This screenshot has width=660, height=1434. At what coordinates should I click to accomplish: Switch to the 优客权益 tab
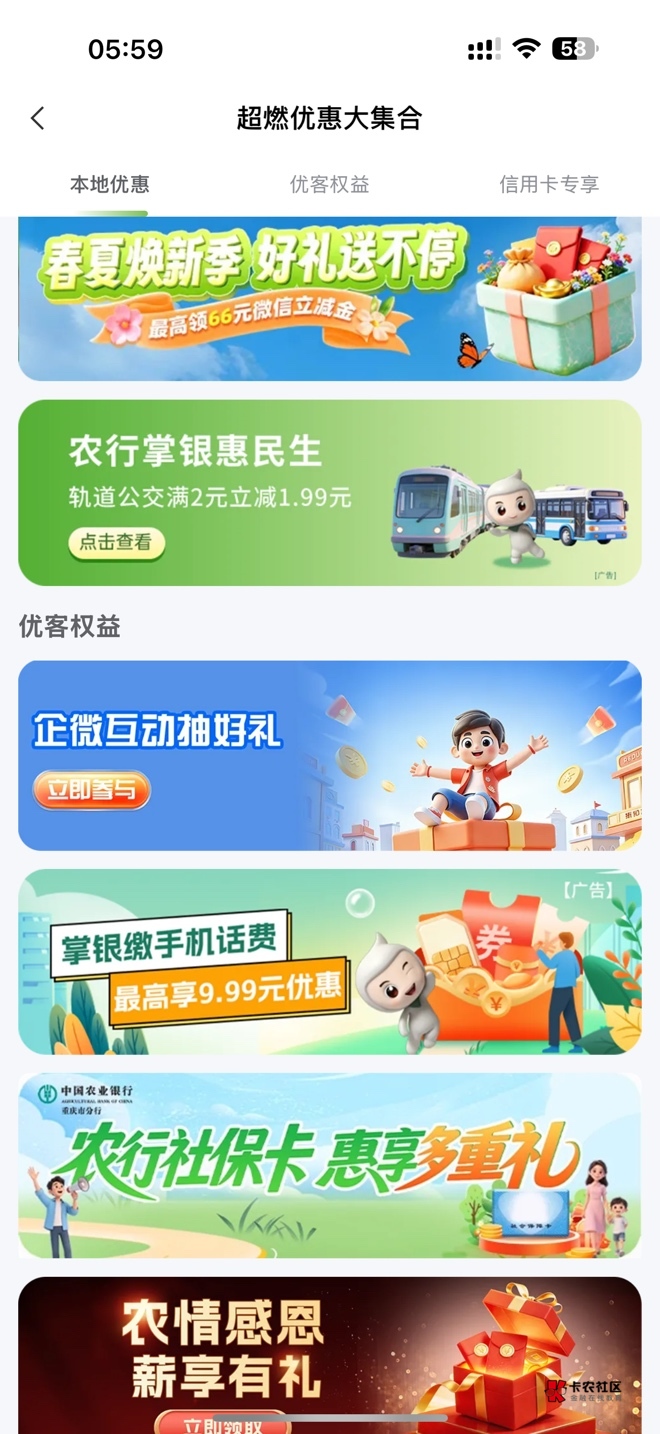point(329,184)
